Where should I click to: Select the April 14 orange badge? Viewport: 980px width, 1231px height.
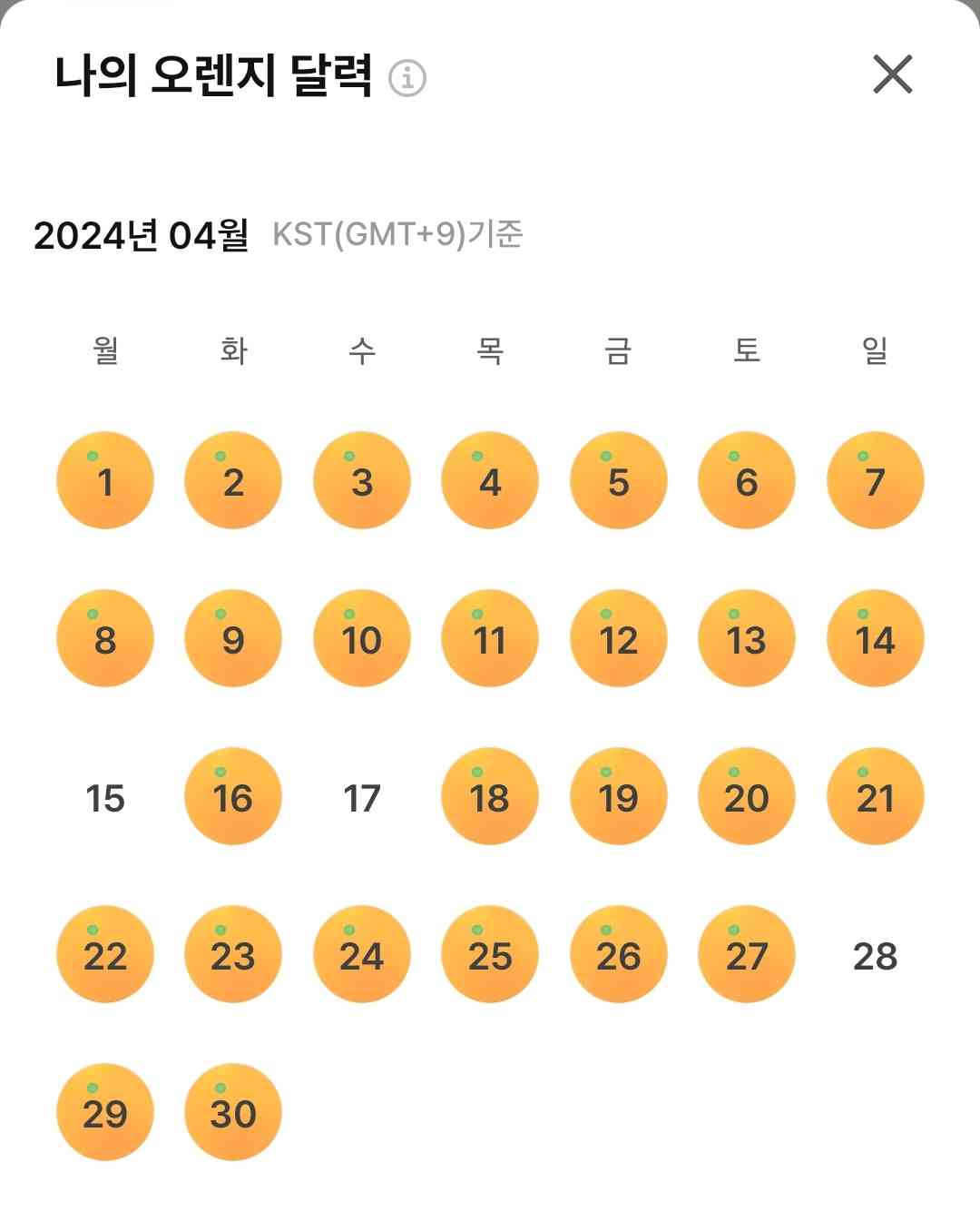[x=873, y=637]
